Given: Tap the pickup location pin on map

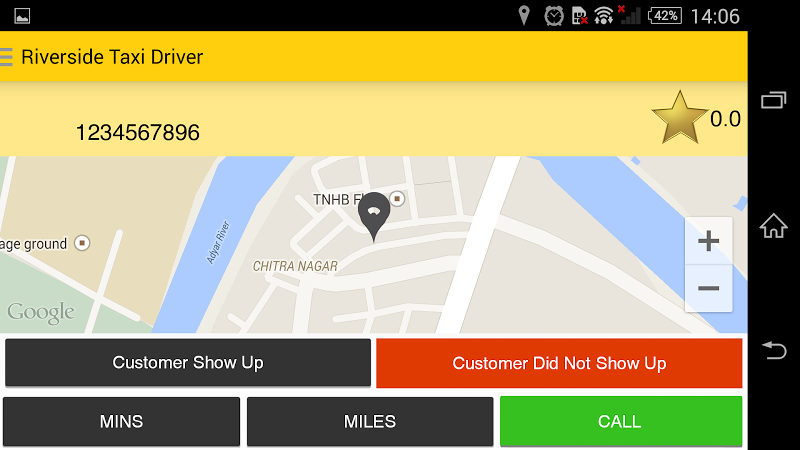Looking at the screenshot, I should tap(374, 214).
